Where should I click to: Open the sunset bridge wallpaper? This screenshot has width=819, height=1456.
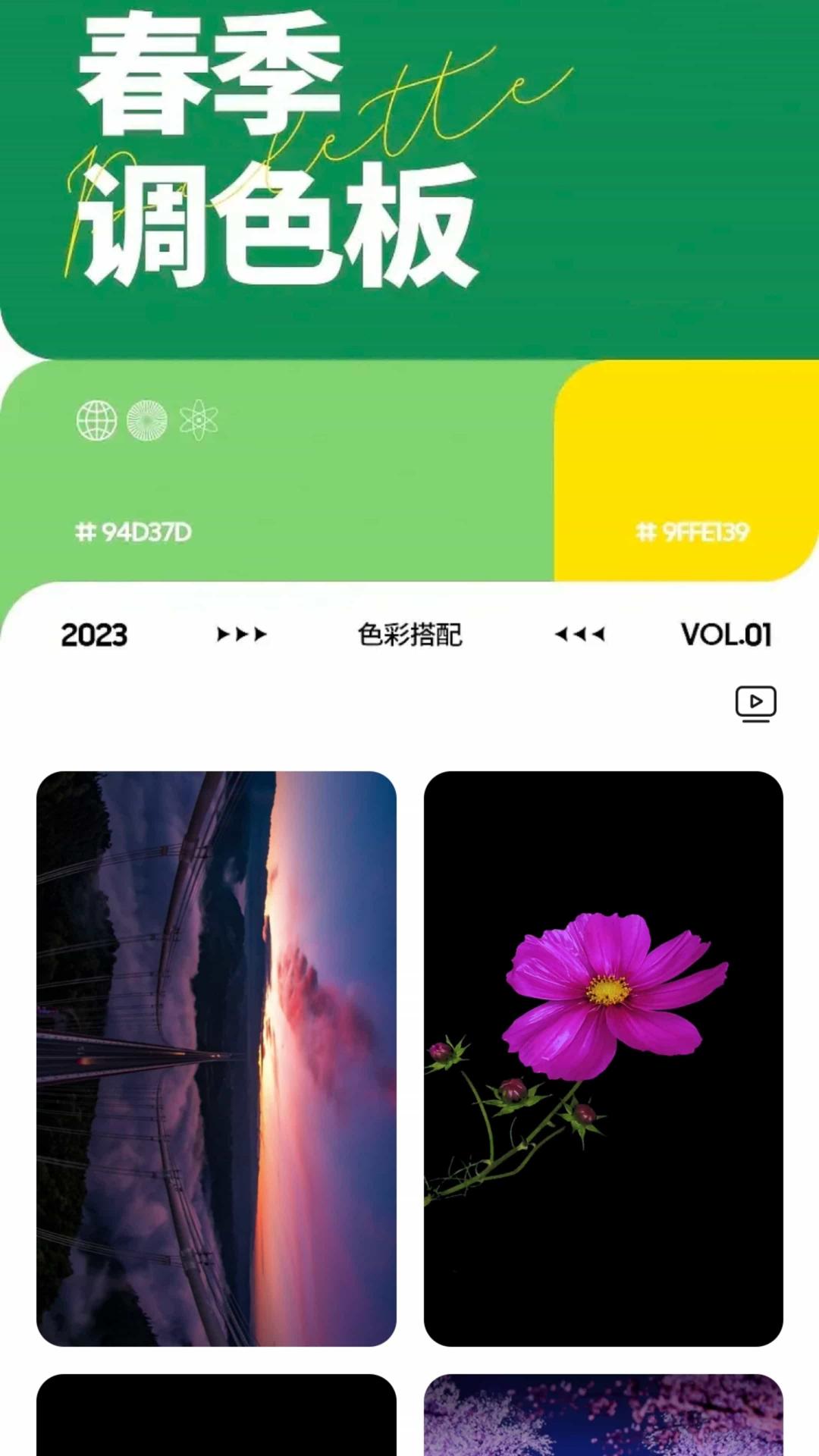pyautogui.click(x=216, y=1058)
